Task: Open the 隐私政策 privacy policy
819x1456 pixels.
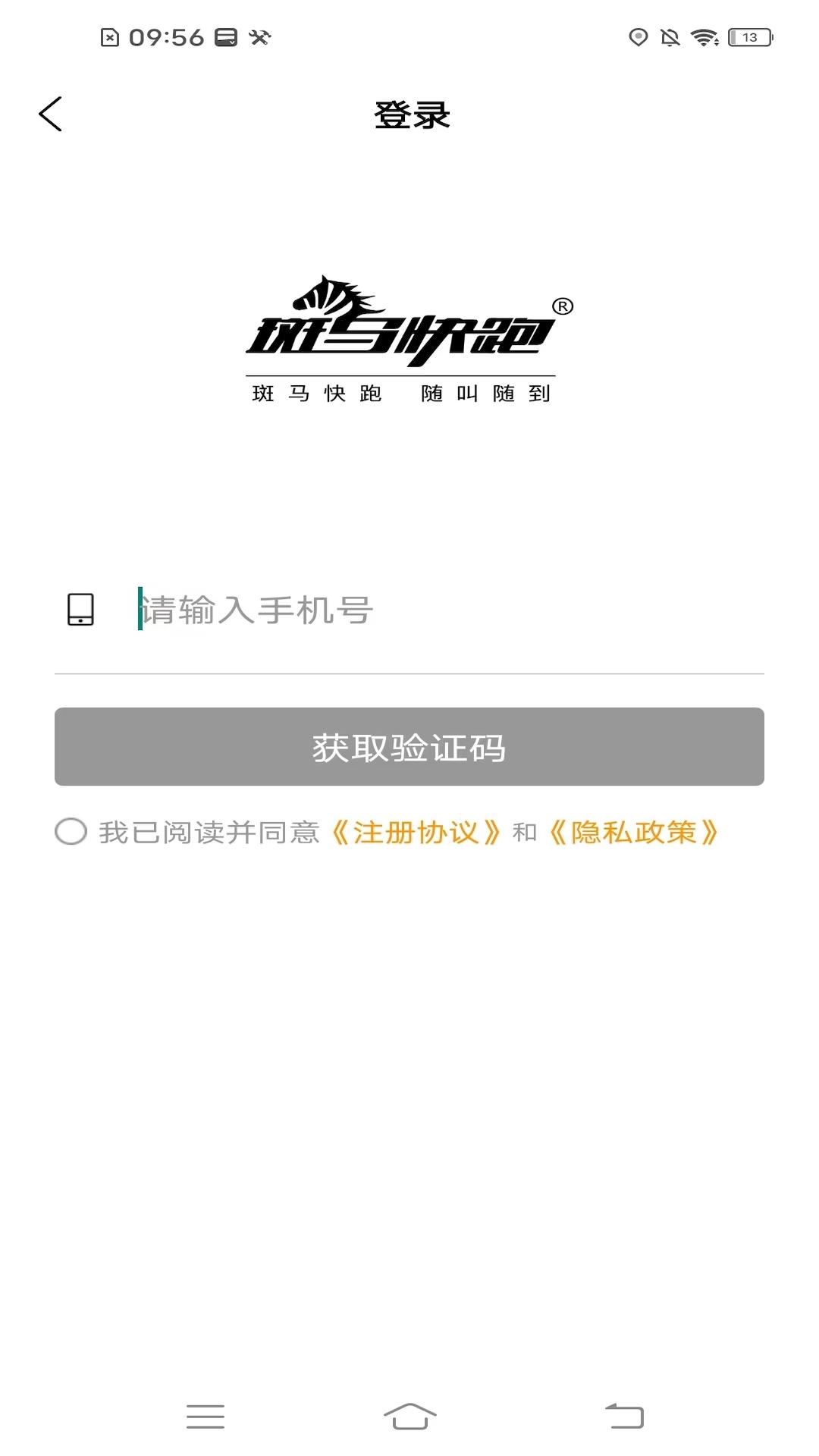Action: [635, 833]
